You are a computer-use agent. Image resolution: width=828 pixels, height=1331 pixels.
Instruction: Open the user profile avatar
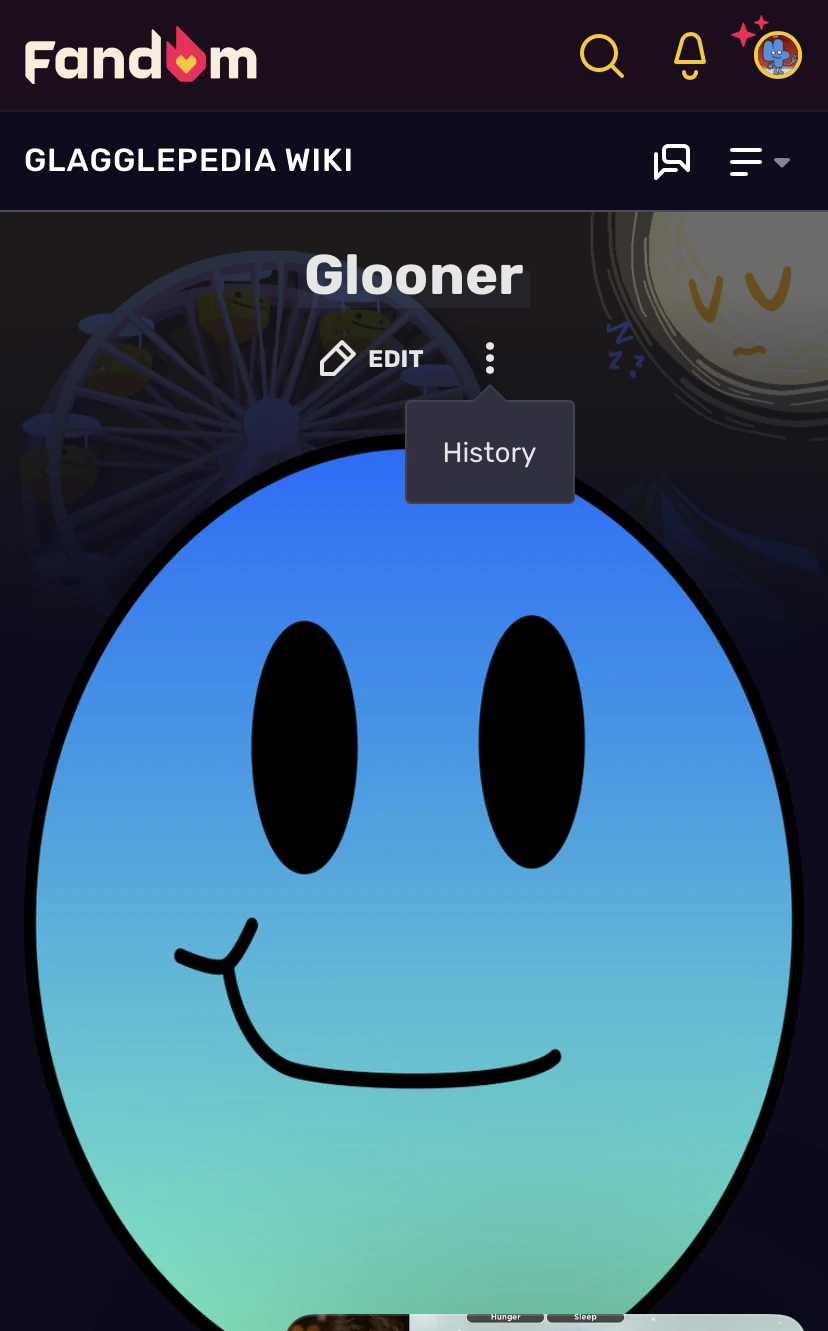pyautogui.click(x=777, y=55)
